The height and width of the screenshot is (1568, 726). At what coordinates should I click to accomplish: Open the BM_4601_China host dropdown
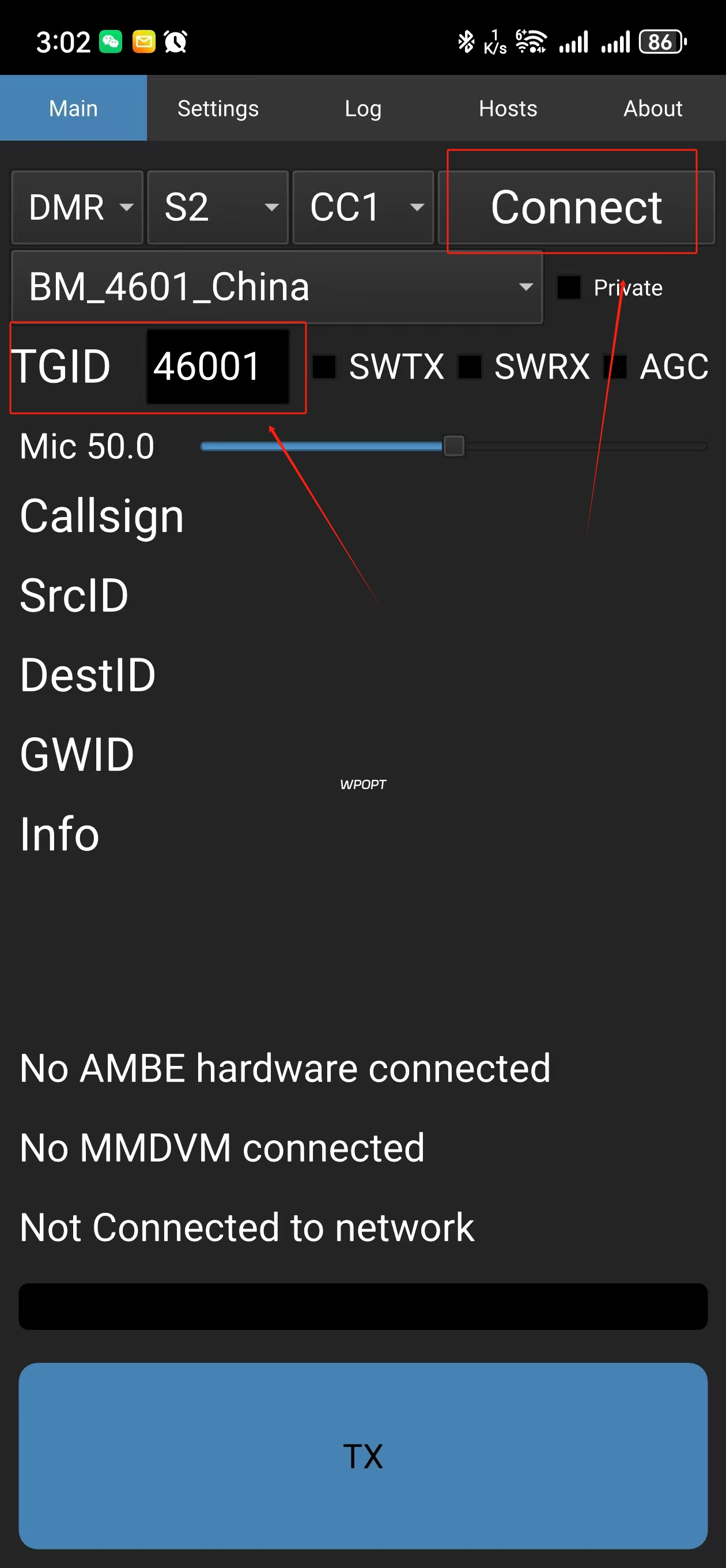[x=277, y=287]
